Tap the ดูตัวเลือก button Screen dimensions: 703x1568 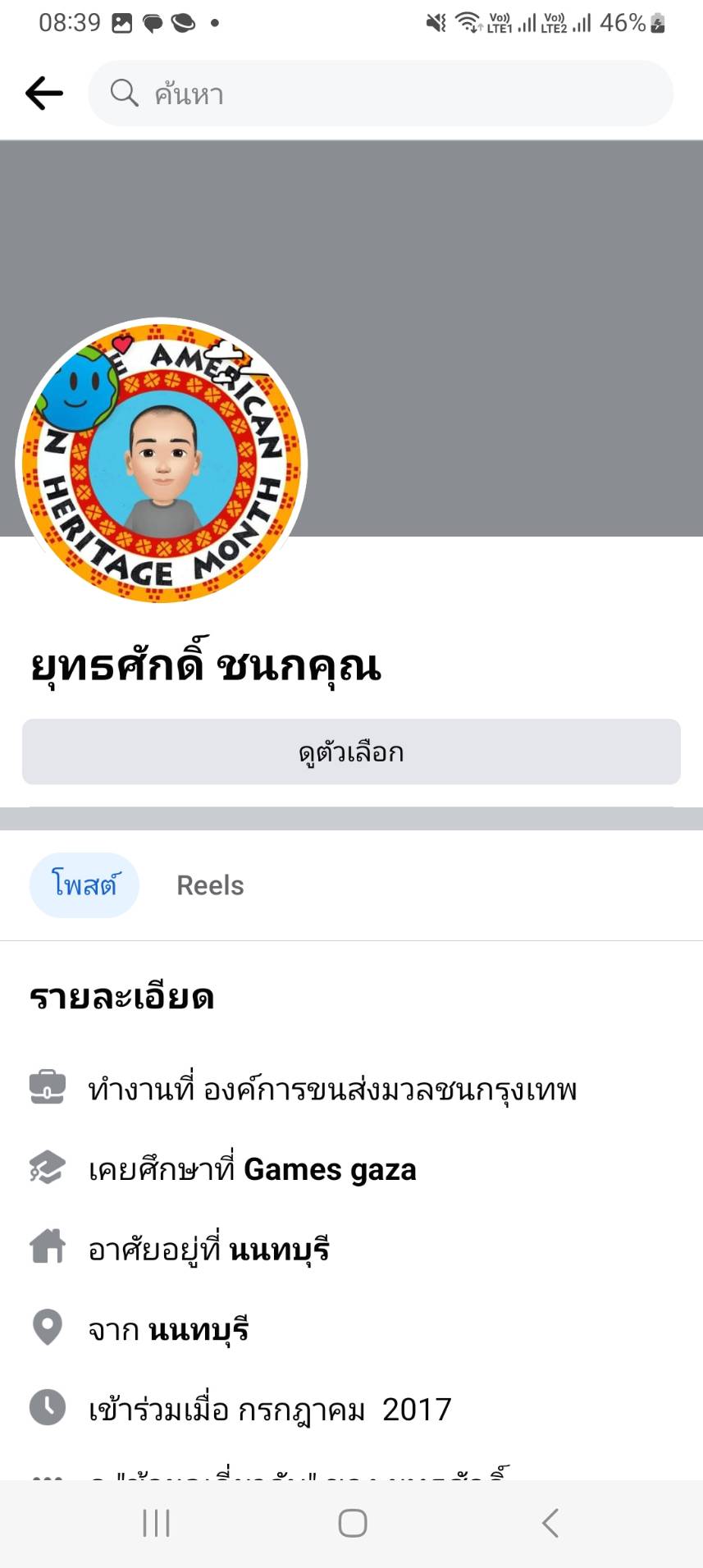(351, 752)
